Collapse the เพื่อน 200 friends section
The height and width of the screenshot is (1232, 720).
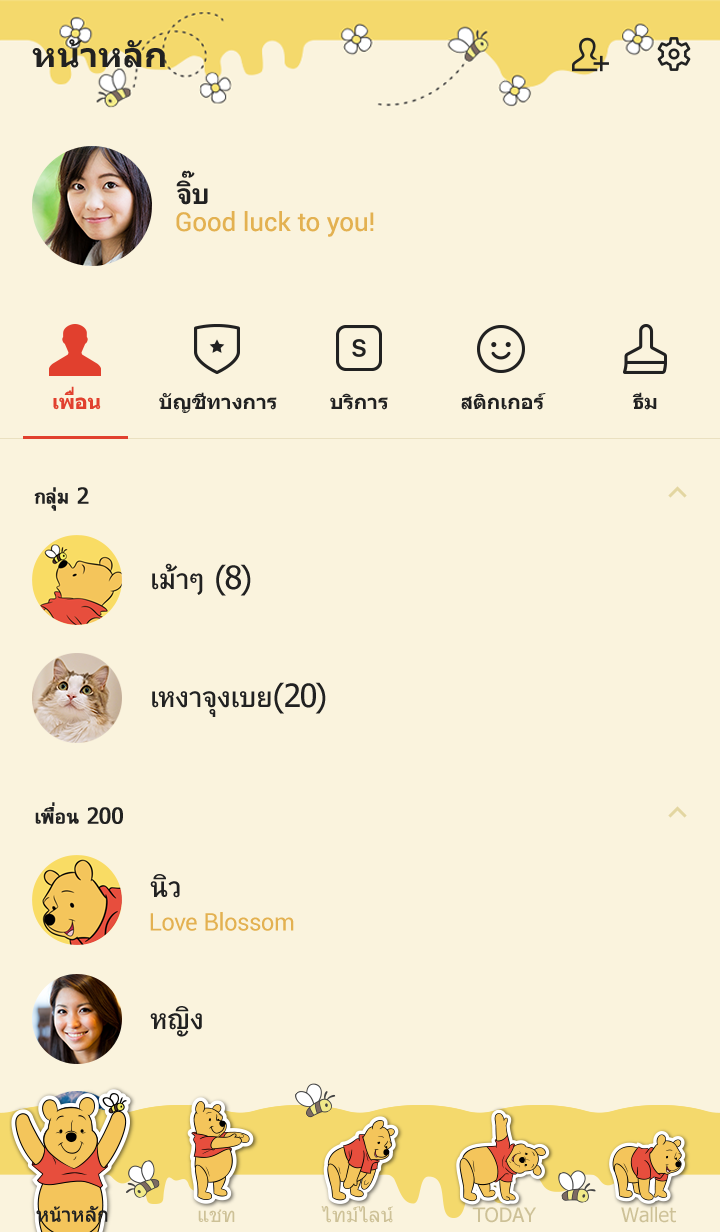click(x=677, y=813)
